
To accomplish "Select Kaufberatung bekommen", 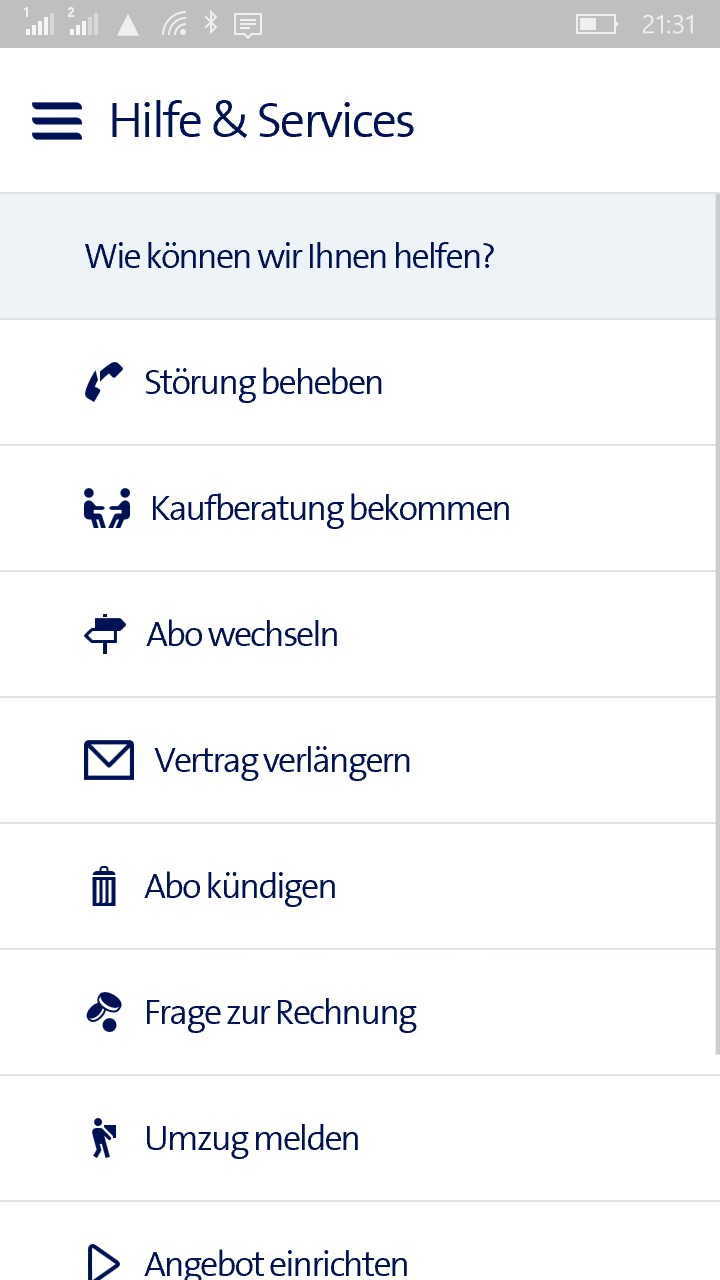I will tap(358, 509).
